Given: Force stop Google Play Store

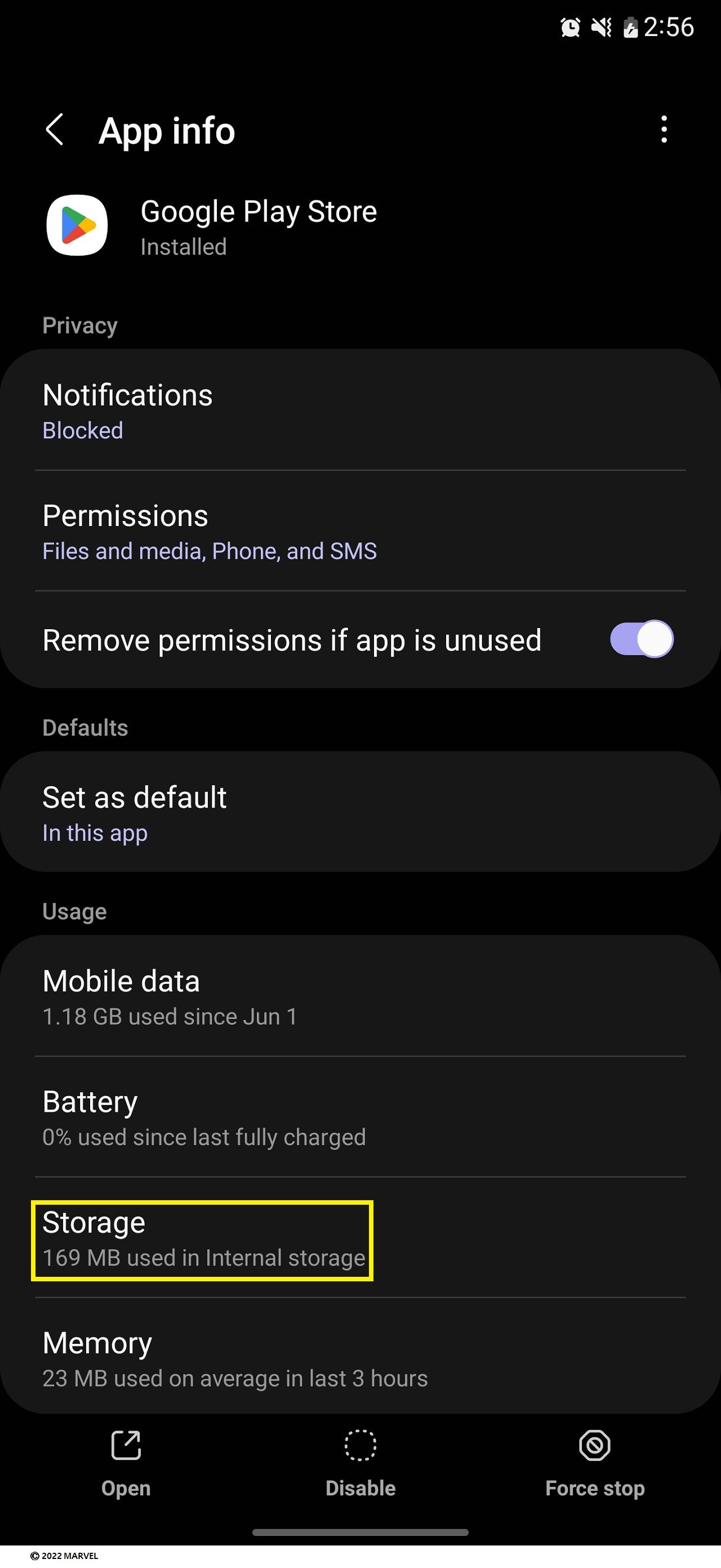Looking at the screenshot, I should click(594, 1462).
